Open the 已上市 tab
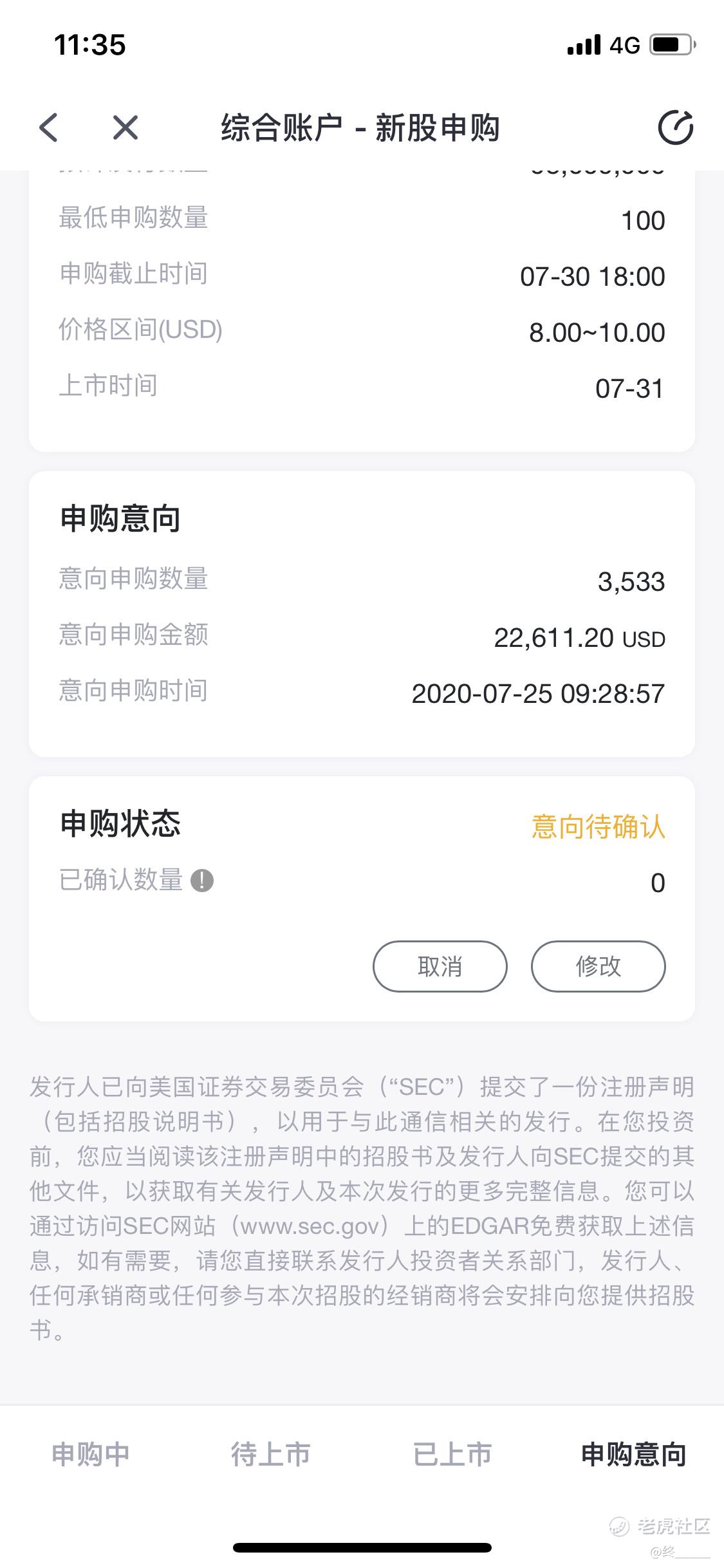 point(452,1454)
